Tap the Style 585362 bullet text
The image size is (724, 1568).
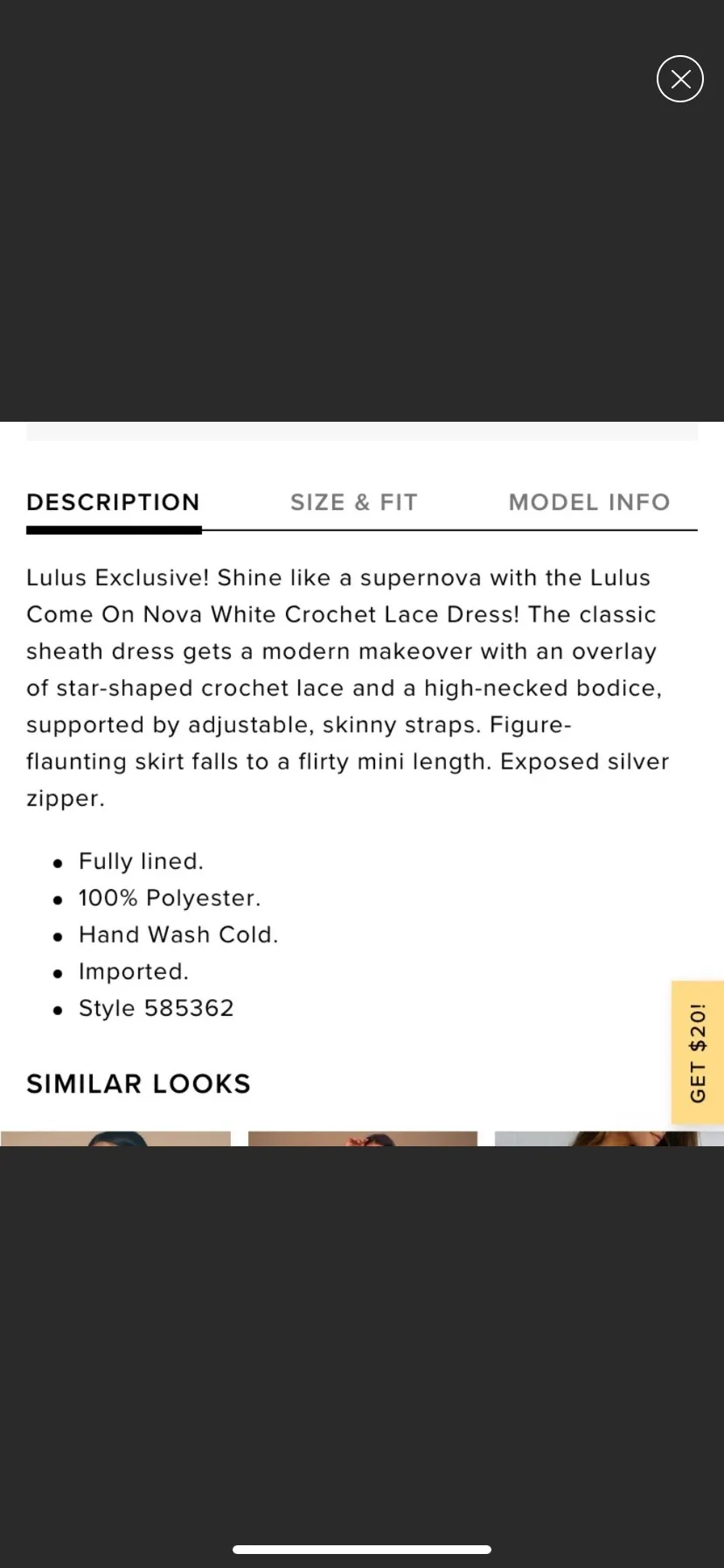pos(157,1008)
